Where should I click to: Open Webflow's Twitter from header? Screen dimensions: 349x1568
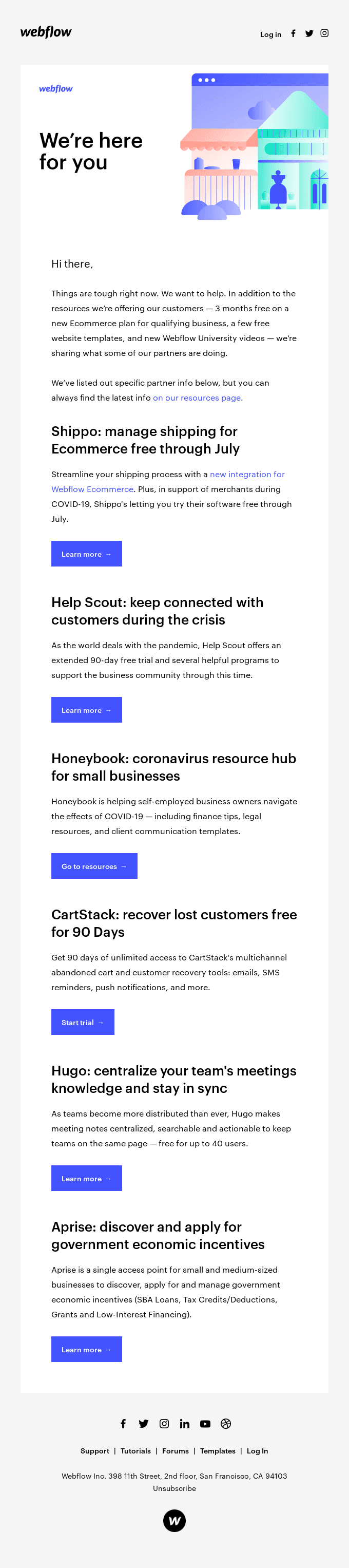click(309, 33)
